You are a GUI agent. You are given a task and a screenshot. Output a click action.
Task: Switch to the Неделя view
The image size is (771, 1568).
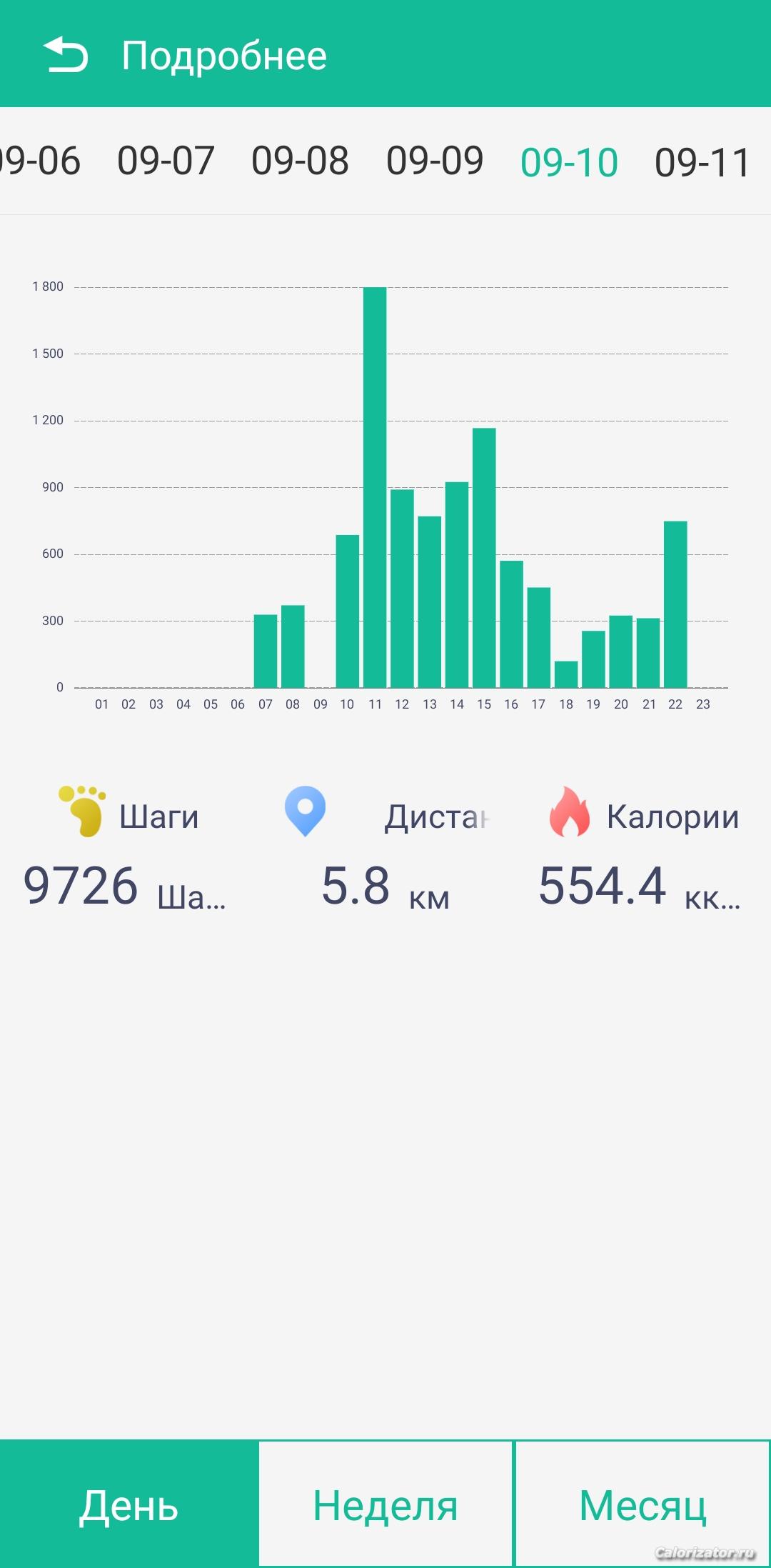pos(385,1504)
